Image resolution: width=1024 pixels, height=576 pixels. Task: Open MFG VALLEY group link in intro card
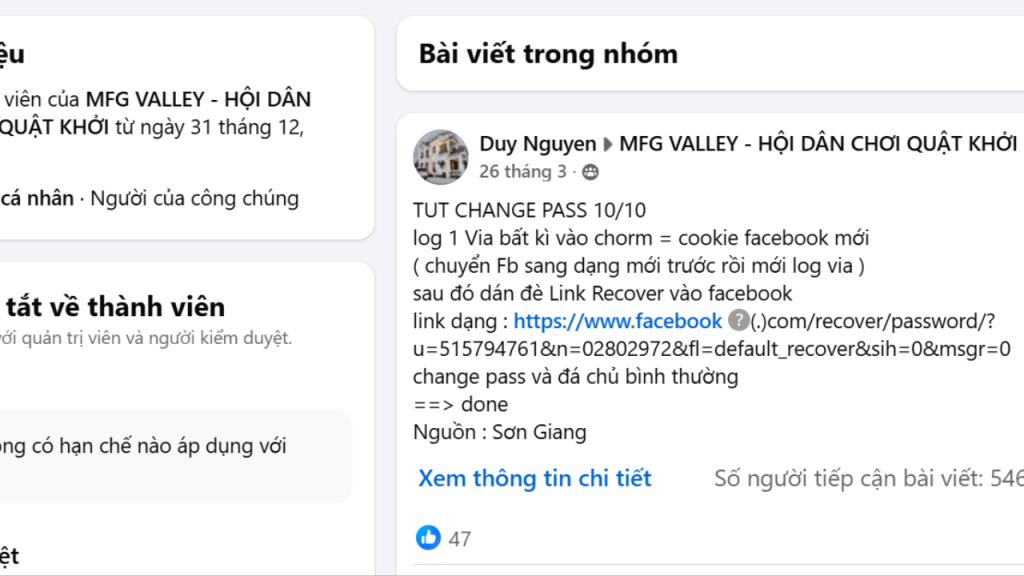click(197, 100)
